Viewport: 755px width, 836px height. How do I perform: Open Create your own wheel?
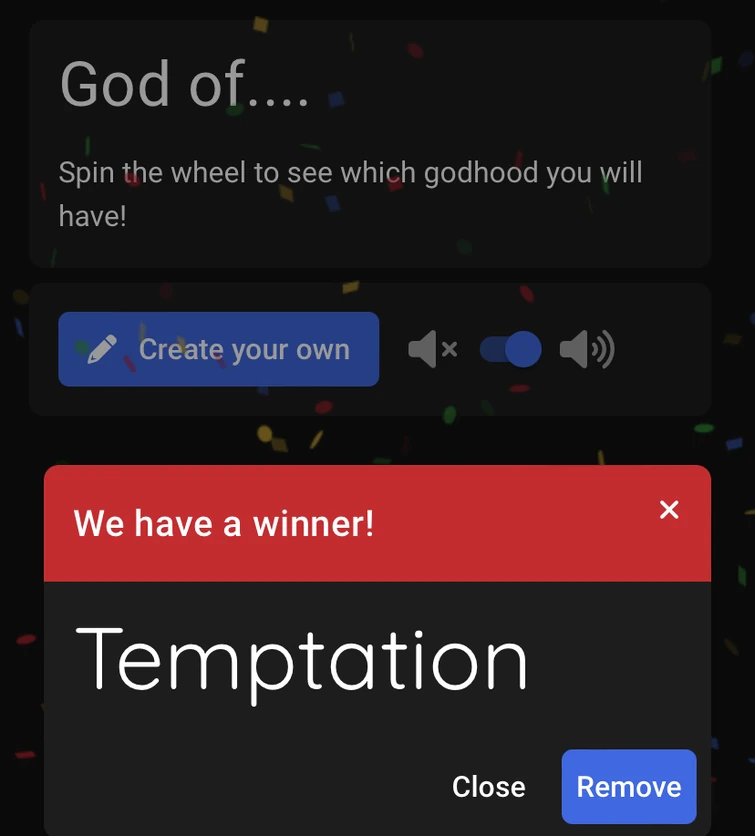(218, 349)
